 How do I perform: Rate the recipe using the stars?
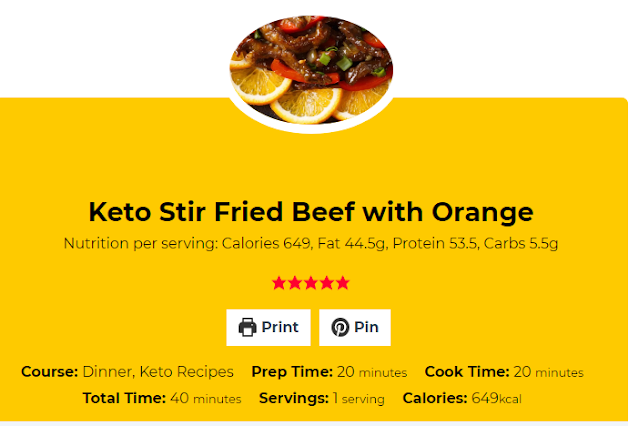coord(311,283)
